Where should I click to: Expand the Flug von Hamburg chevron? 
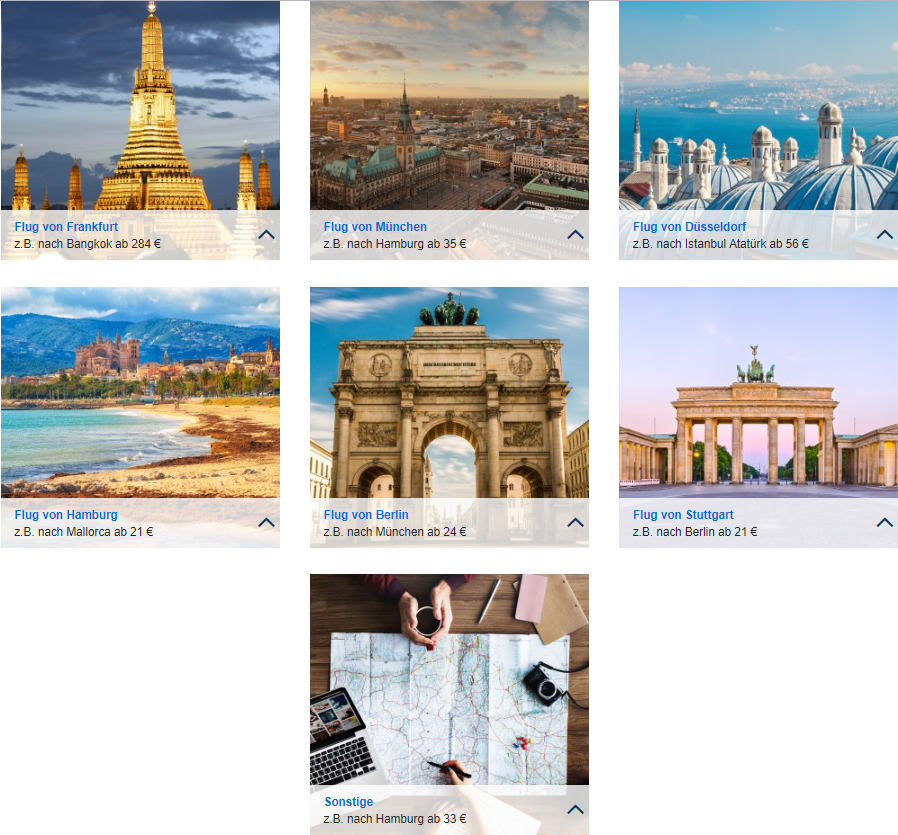tap(266, 522)
